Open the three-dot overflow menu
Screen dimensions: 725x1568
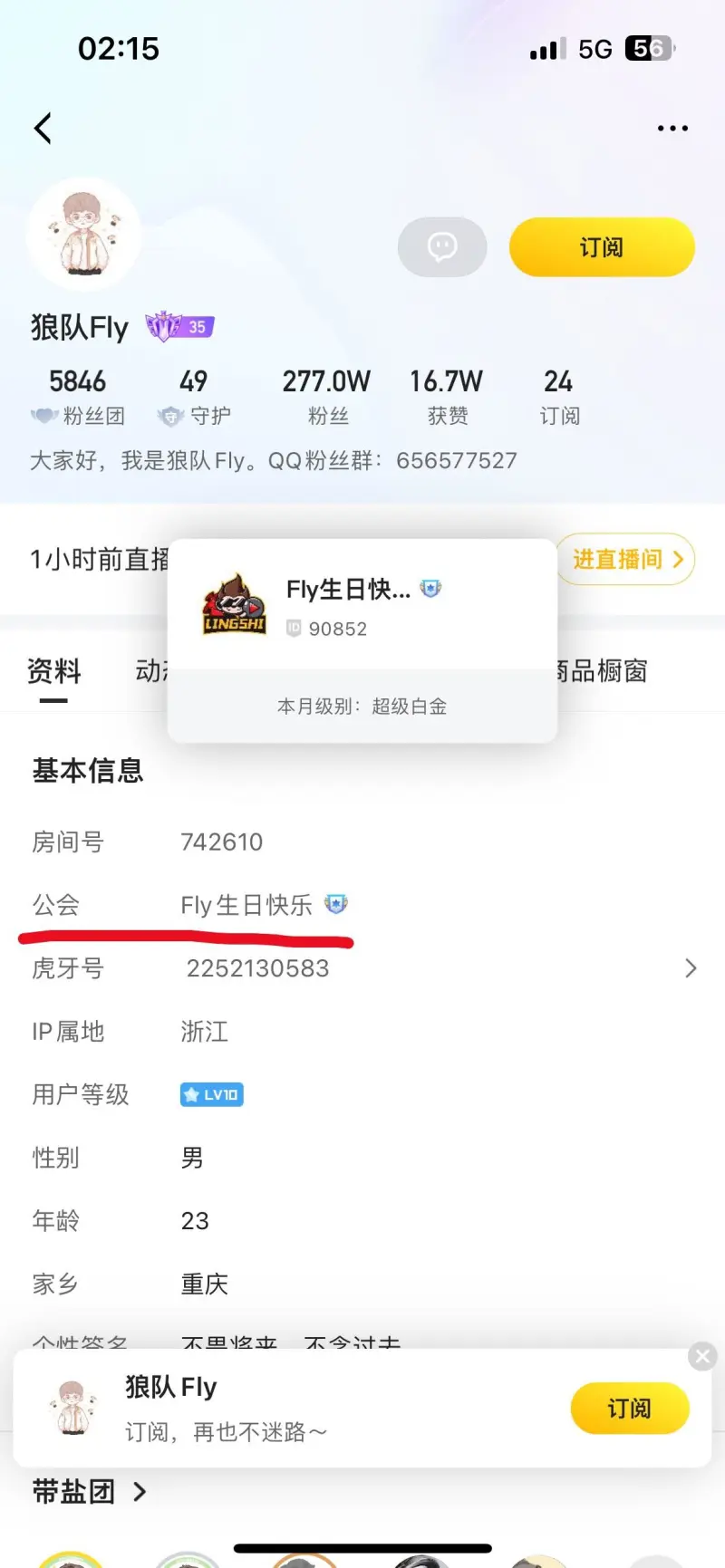tap(672, 129)
